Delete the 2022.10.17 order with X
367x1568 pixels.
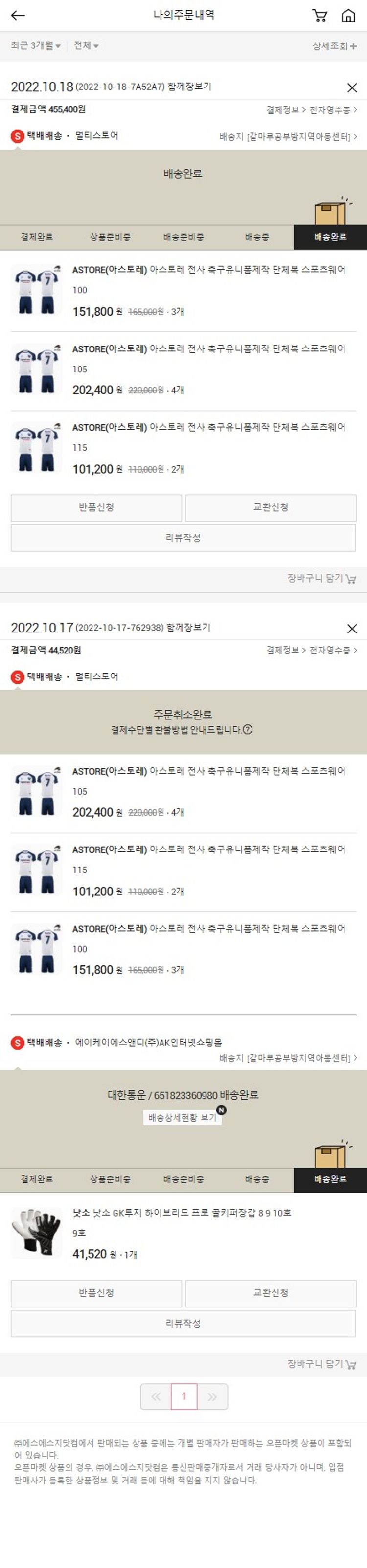pos(352,628)
